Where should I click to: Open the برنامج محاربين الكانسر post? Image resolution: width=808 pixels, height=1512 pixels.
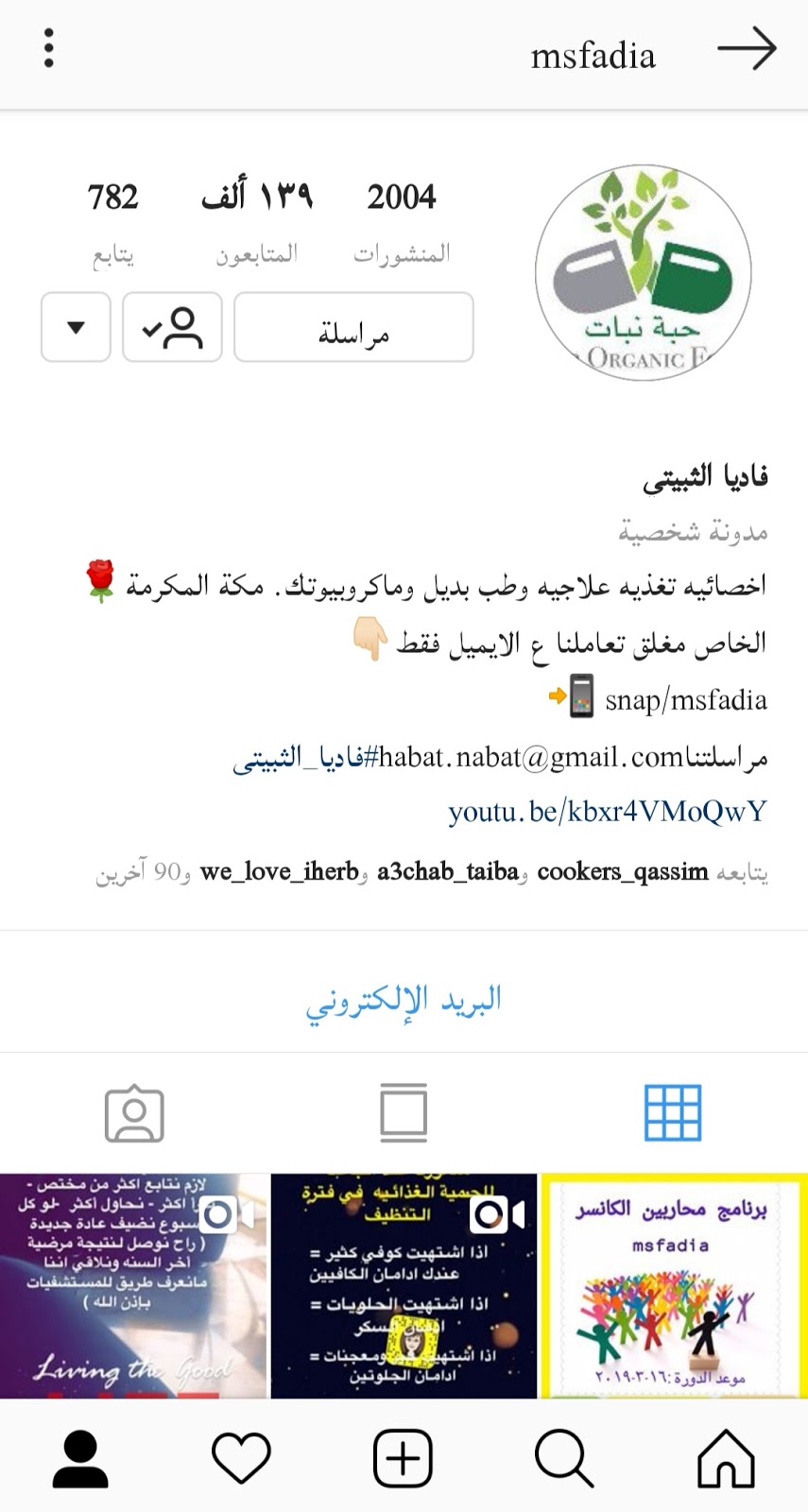673,1285
